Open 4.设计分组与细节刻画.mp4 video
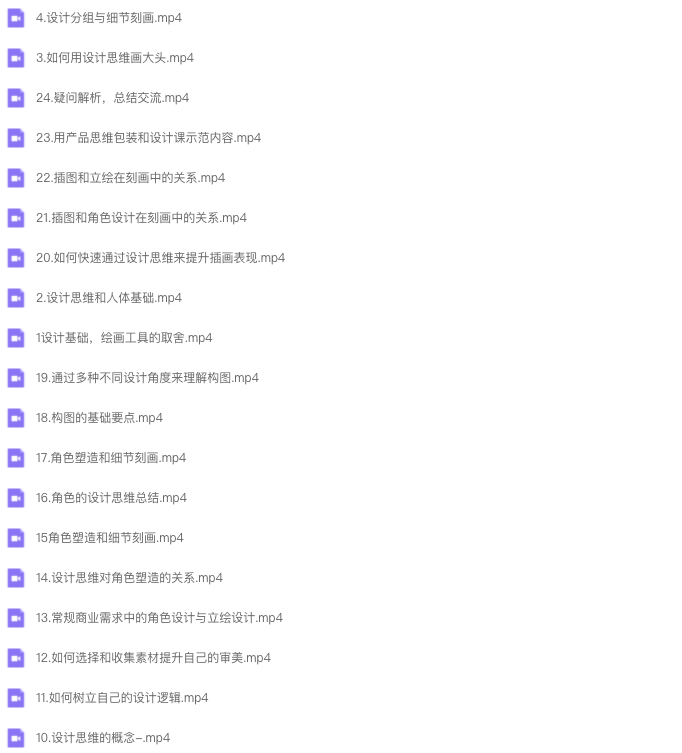The width and height of the screenshot is (682, 753). (x=108, y=18)
